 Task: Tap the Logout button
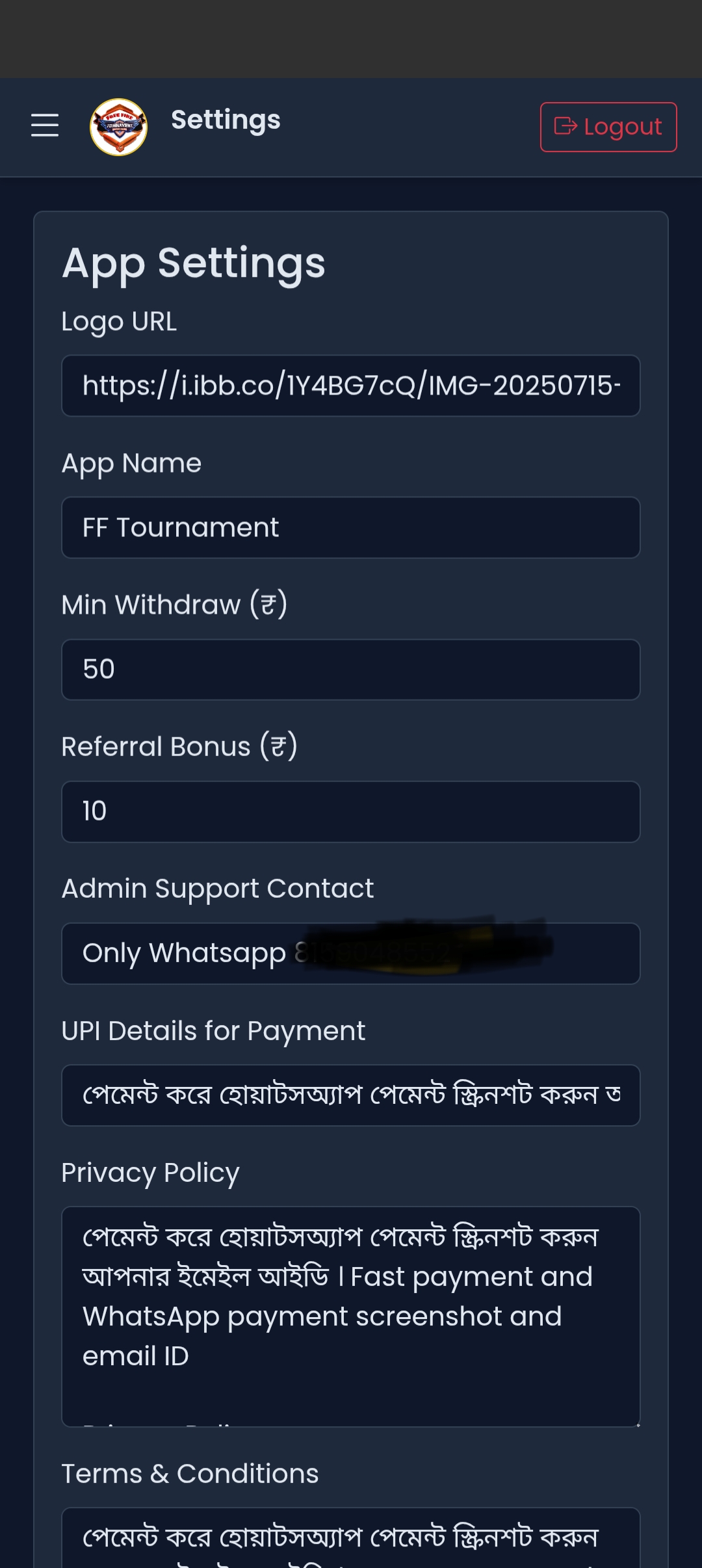point(608,127)
